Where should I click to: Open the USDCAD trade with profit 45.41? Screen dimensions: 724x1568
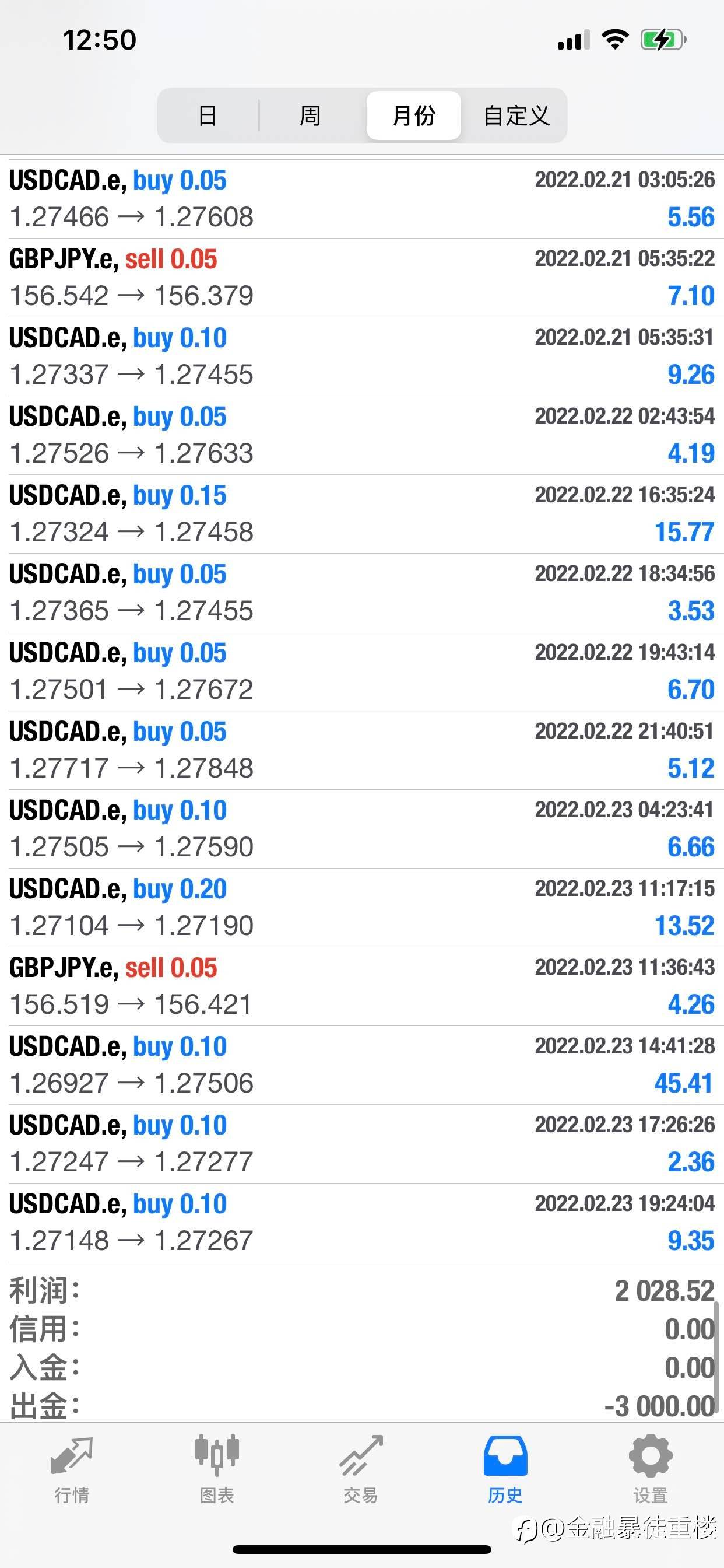pos(361,1065)
